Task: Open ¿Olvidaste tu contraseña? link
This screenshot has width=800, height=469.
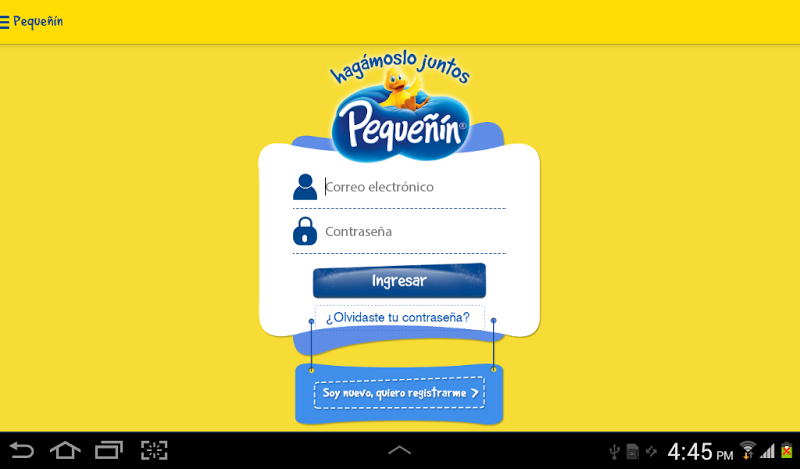Action: pyautogui.click(x=398, y=318)
